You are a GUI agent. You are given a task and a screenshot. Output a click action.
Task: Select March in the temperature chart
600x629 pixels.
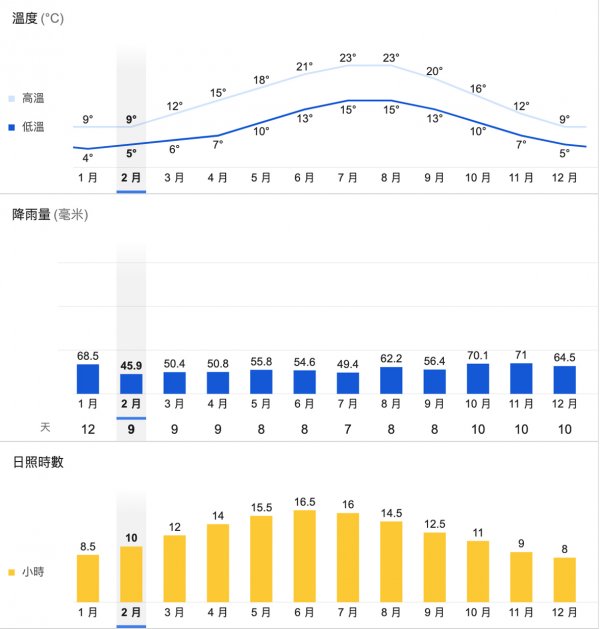coord(174,177)
